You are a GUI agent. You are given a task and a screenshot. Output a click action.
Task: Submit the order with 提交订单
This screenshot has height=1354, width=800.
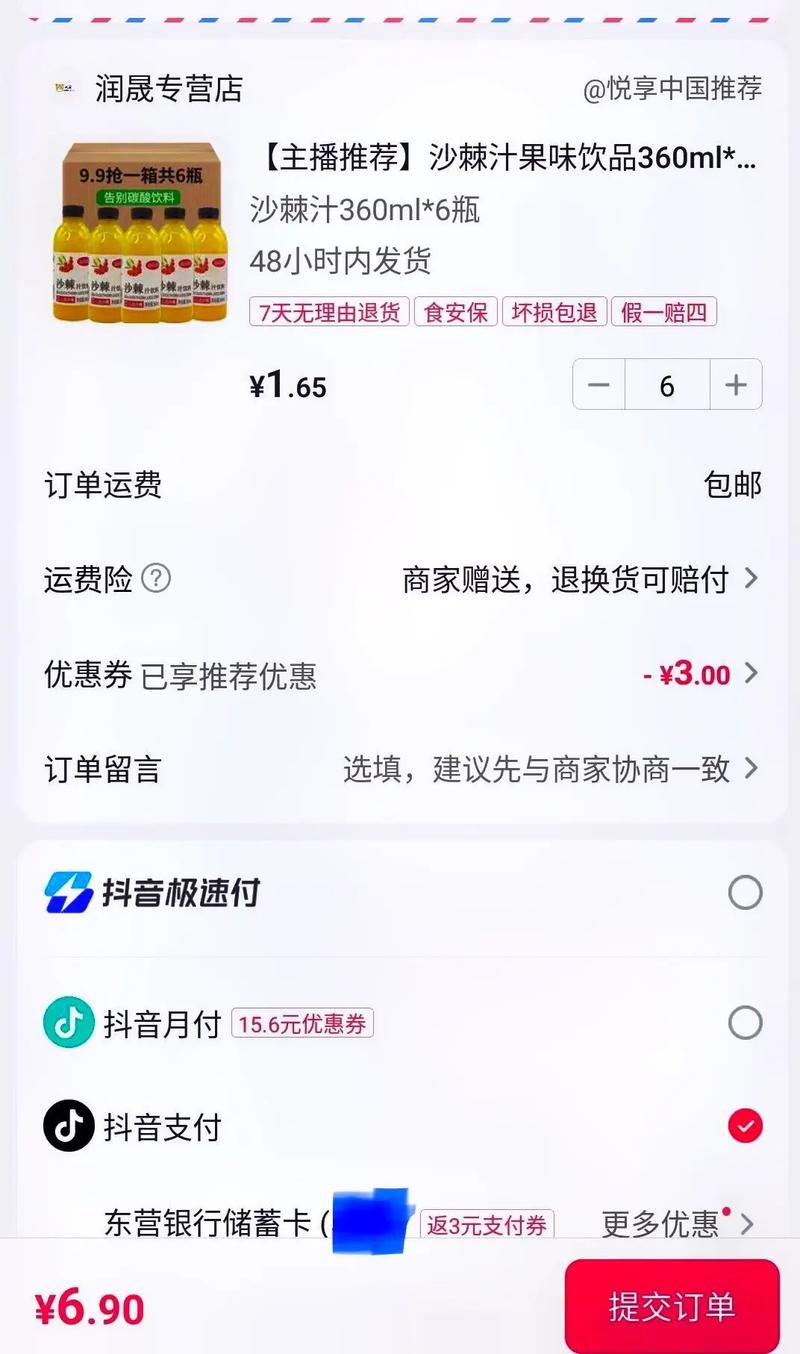(671, 1307)
